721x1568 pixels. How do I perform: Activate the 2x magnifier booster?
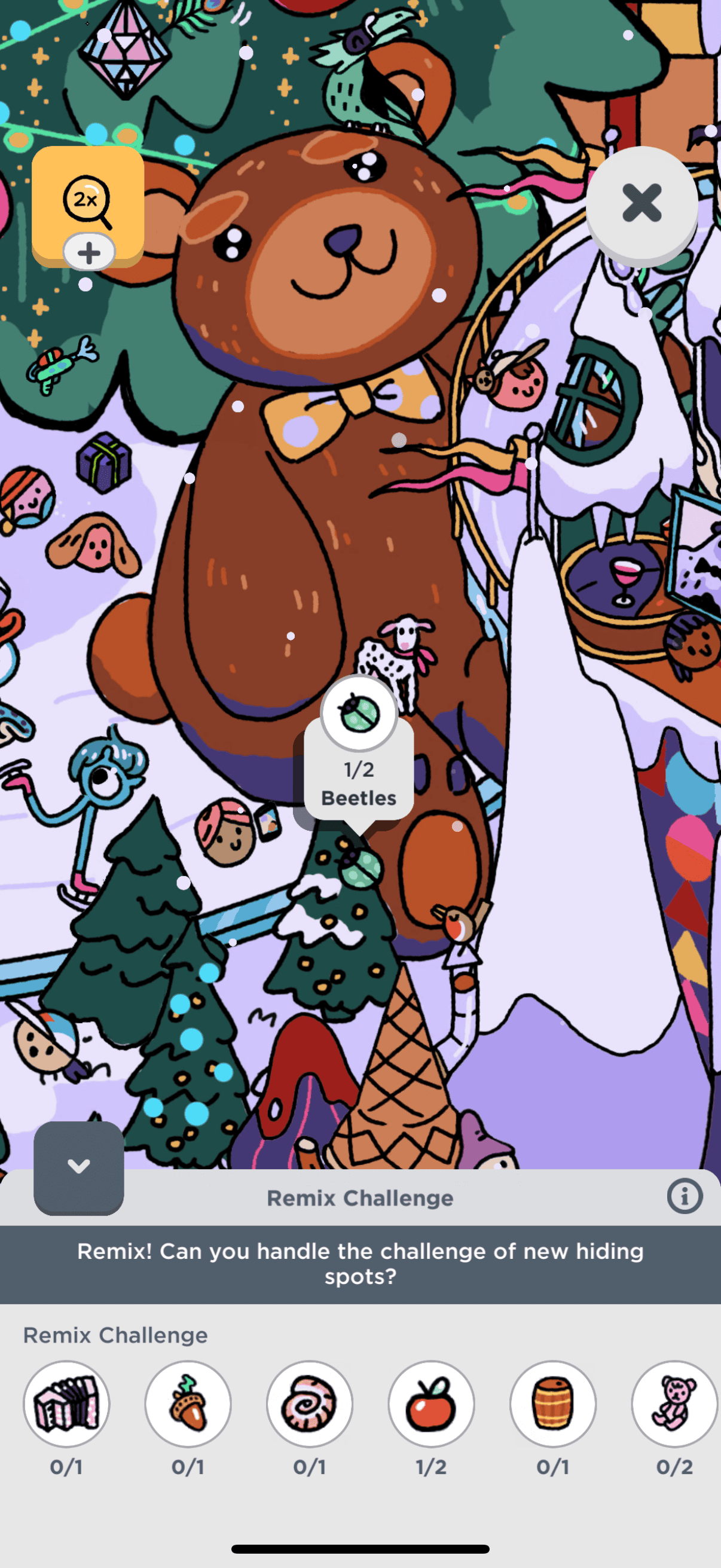point(88,202)
